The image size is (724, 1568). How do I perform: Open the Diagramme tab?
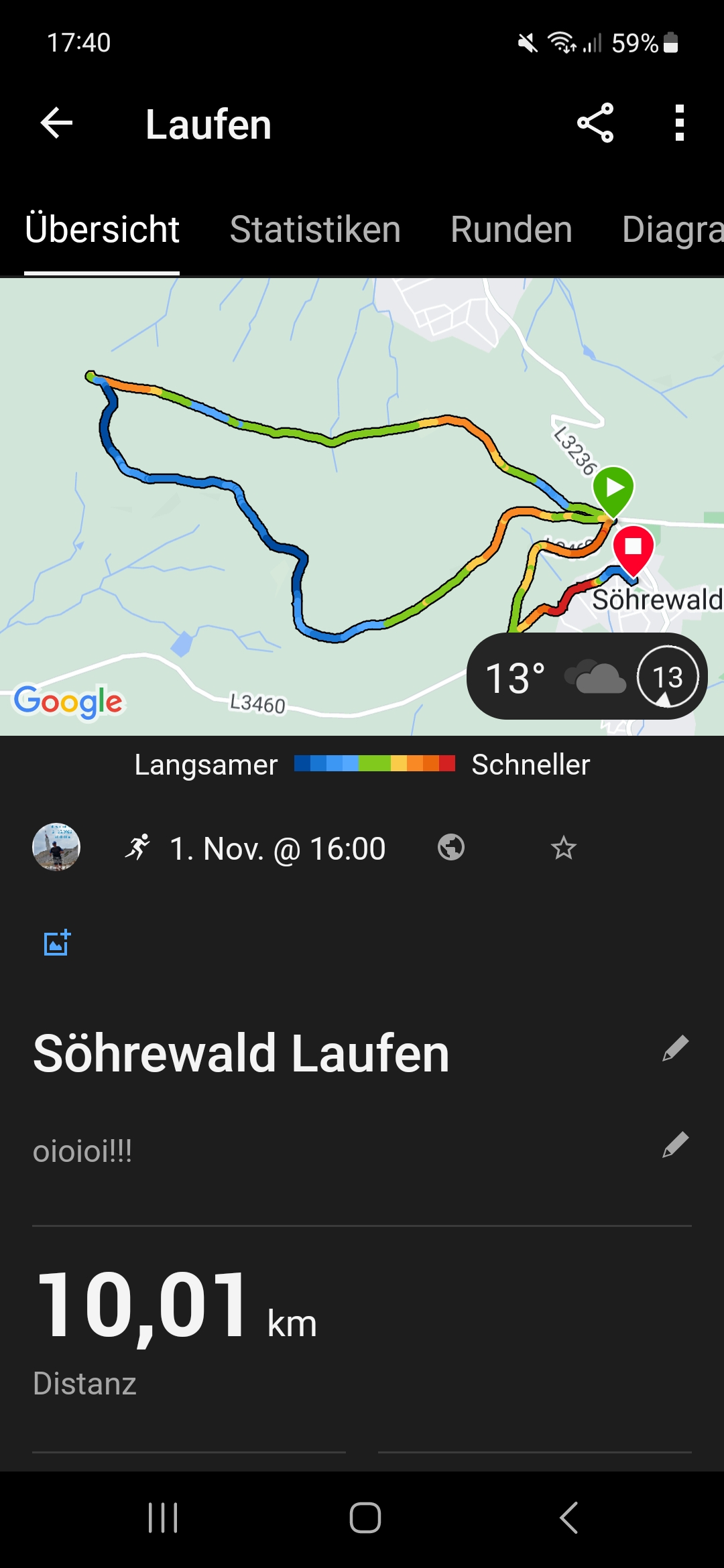click(670, 230)
